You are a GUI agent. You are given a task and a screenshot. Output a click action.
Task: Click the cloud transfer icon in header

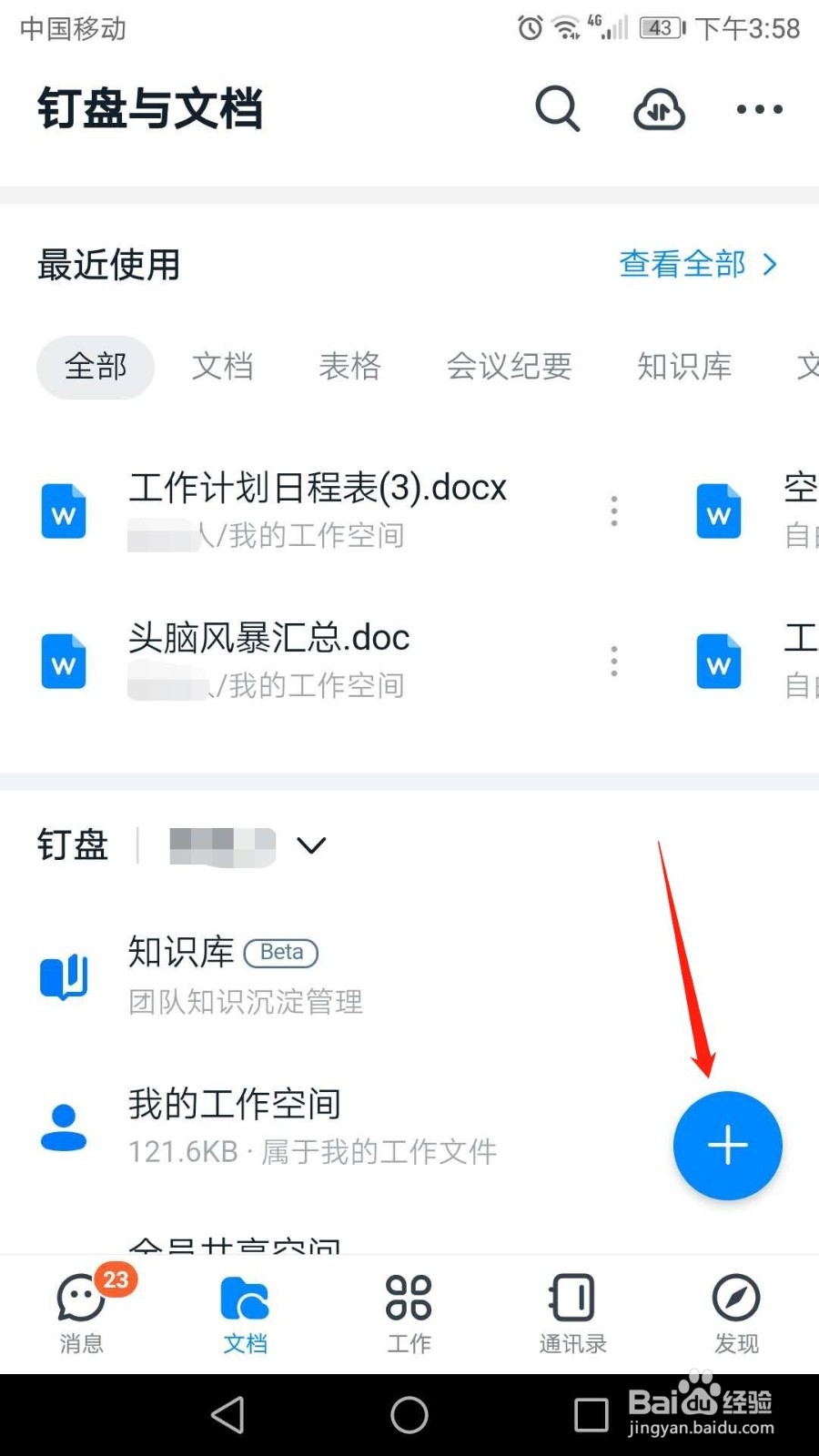click(658, 108)
